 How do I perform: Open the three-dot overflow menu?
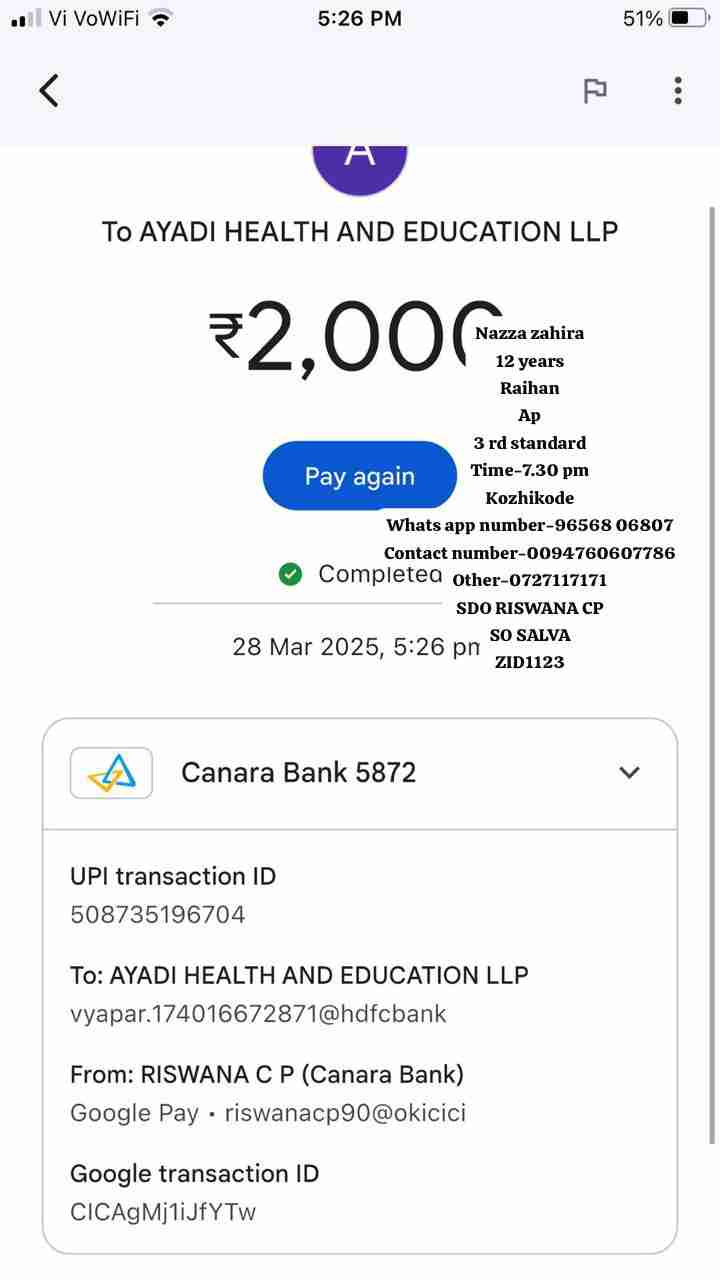(678, 91)
